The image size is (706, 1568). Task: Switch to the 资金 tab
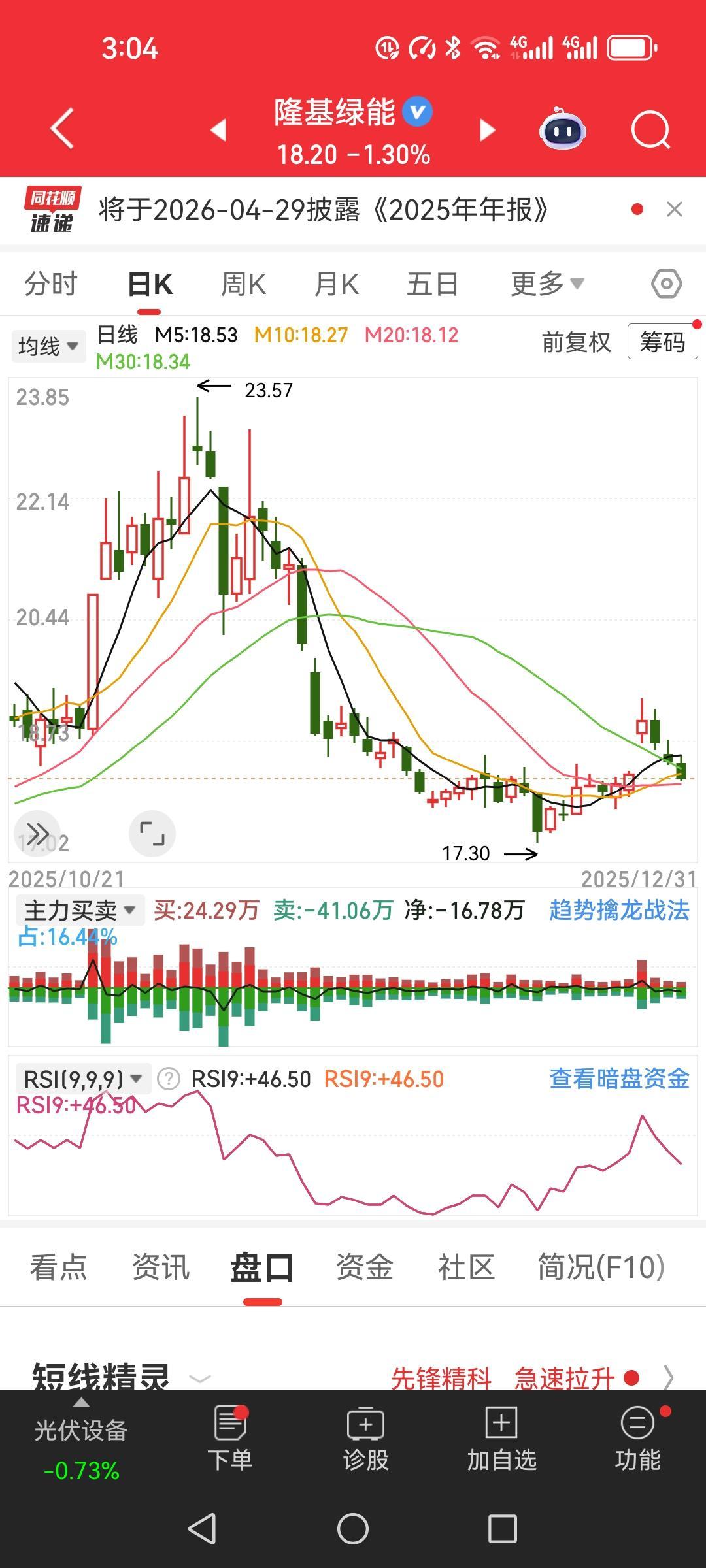click(364, 1267)
